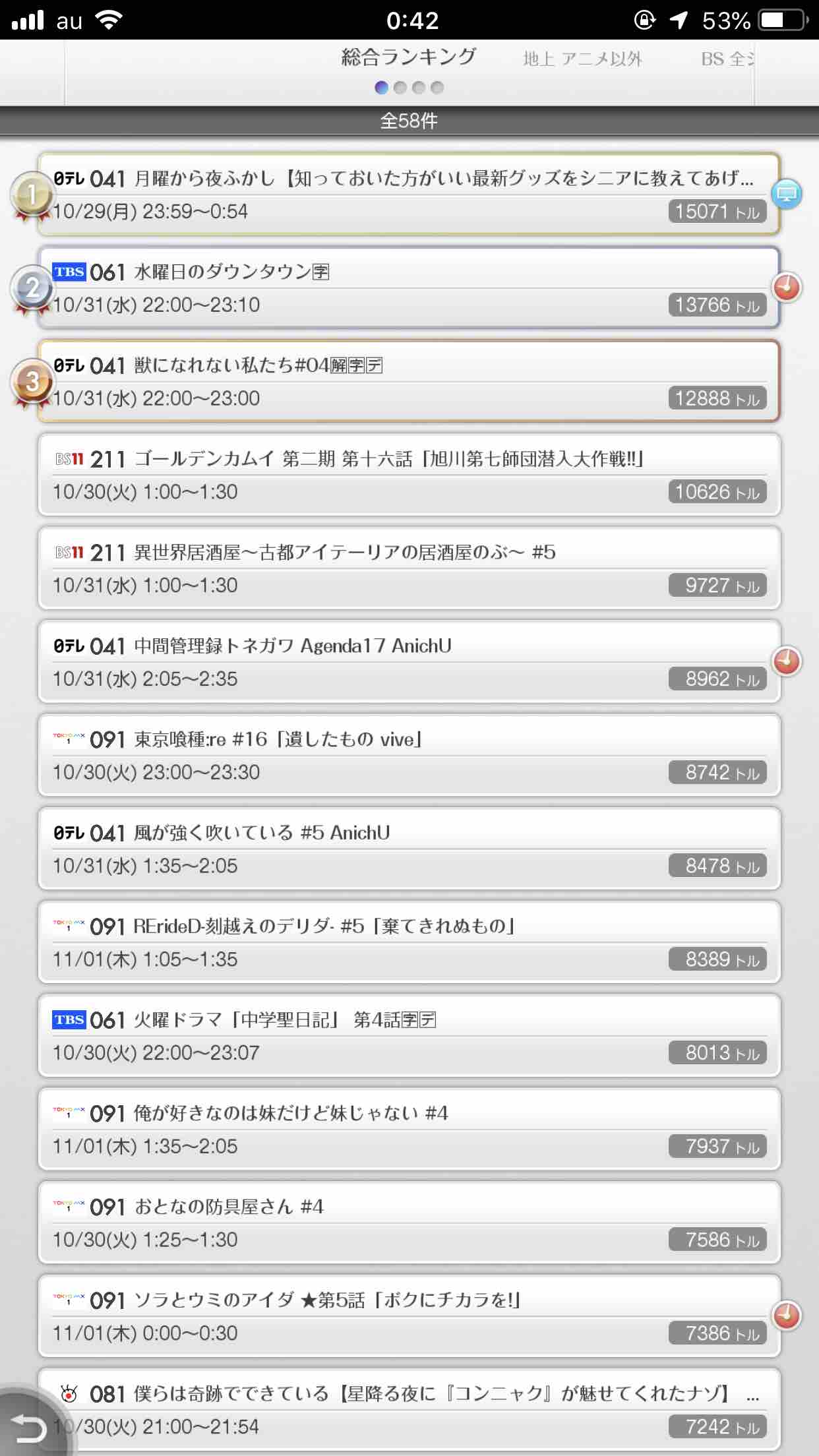Tap the page indicator dots
This screenshot has height=1456, width=819.
409,87
